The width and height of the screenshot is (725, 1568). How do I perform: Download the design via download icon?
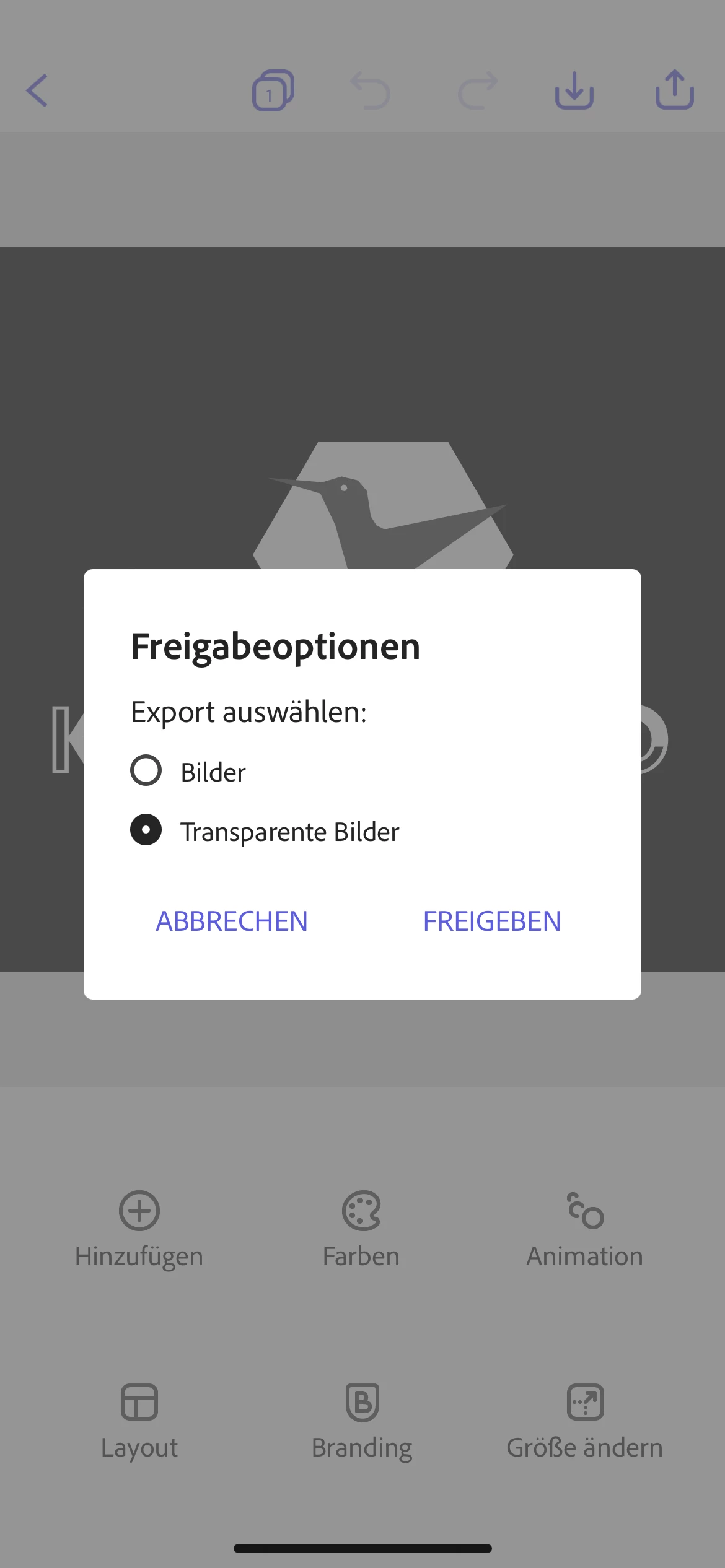pos(574,90)
